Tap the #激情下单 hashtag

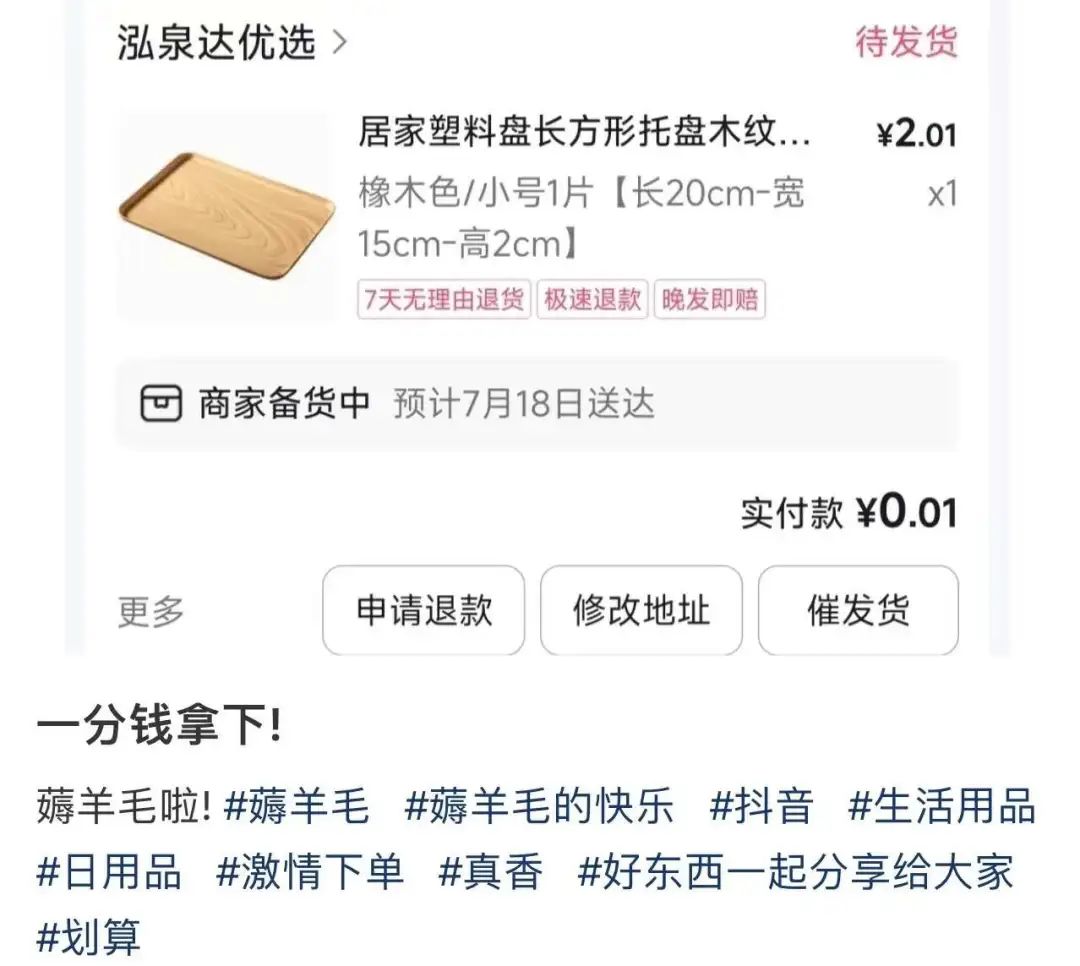point(310,872)
